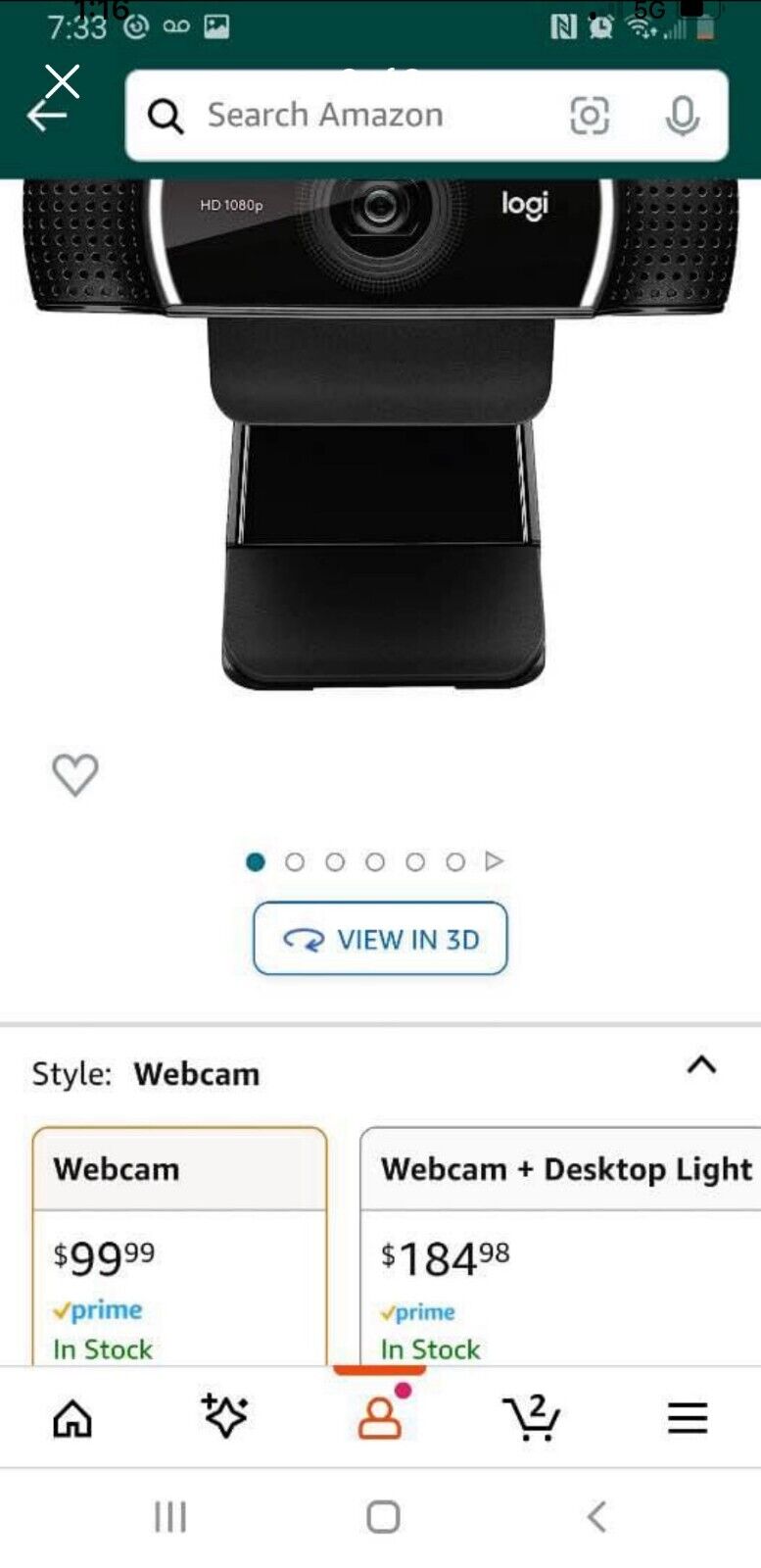
Task: Choose the Webcam + Desktop Light style
Action: [560, 1245]
